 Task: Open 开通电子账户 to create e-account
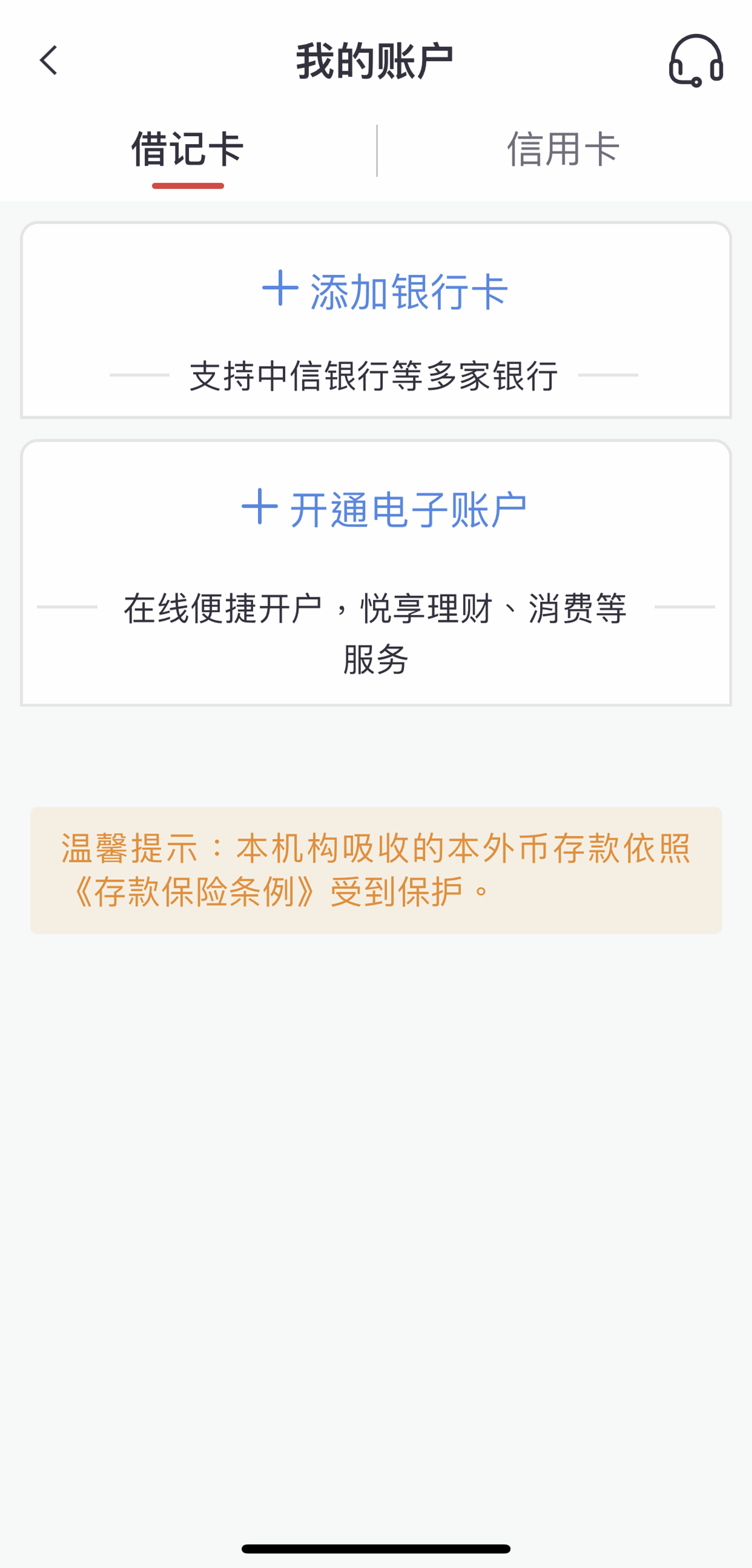(385, 509)
